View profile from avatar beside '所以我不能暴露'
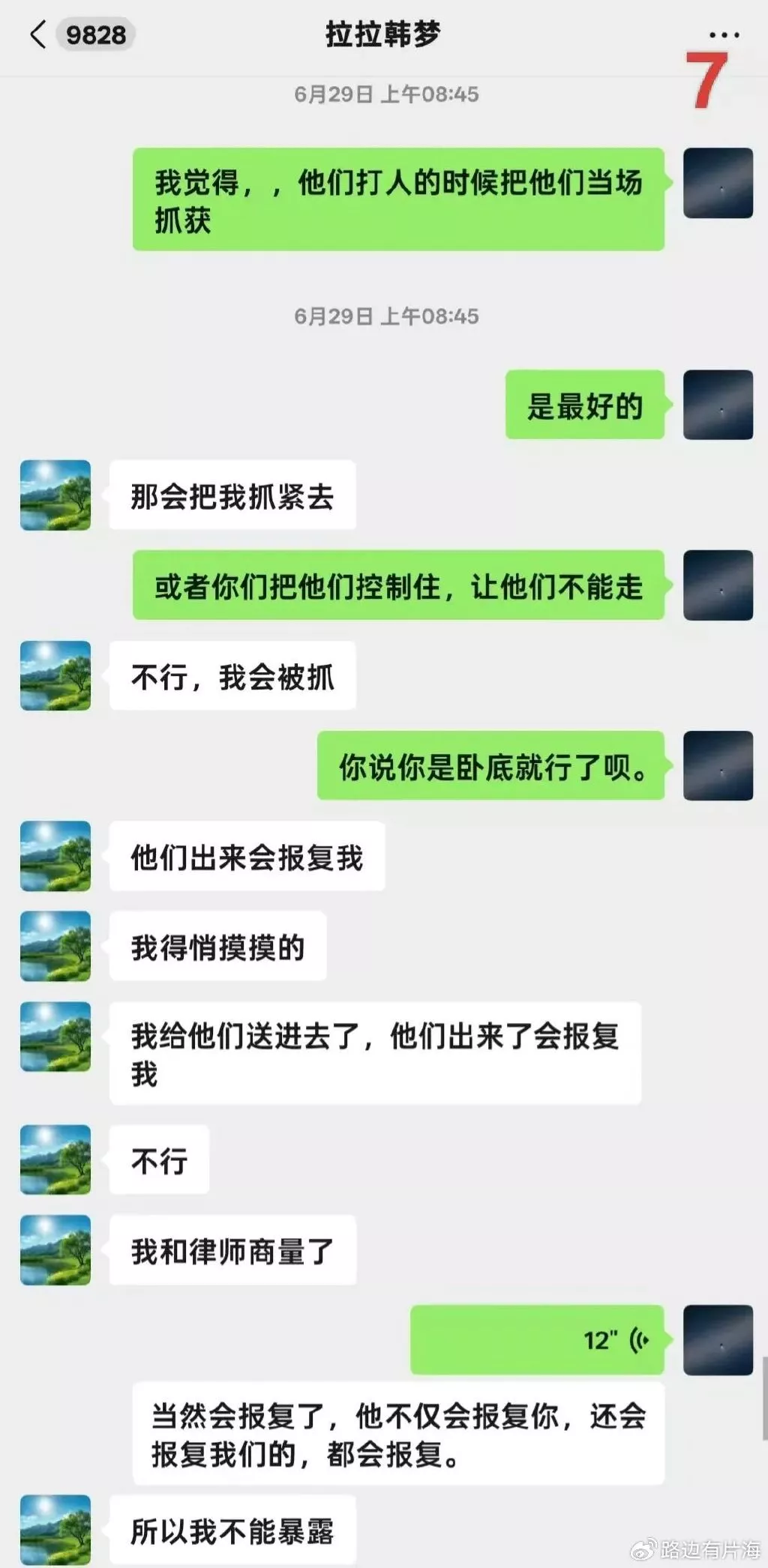768x1568 pixels. (55, 1530)
